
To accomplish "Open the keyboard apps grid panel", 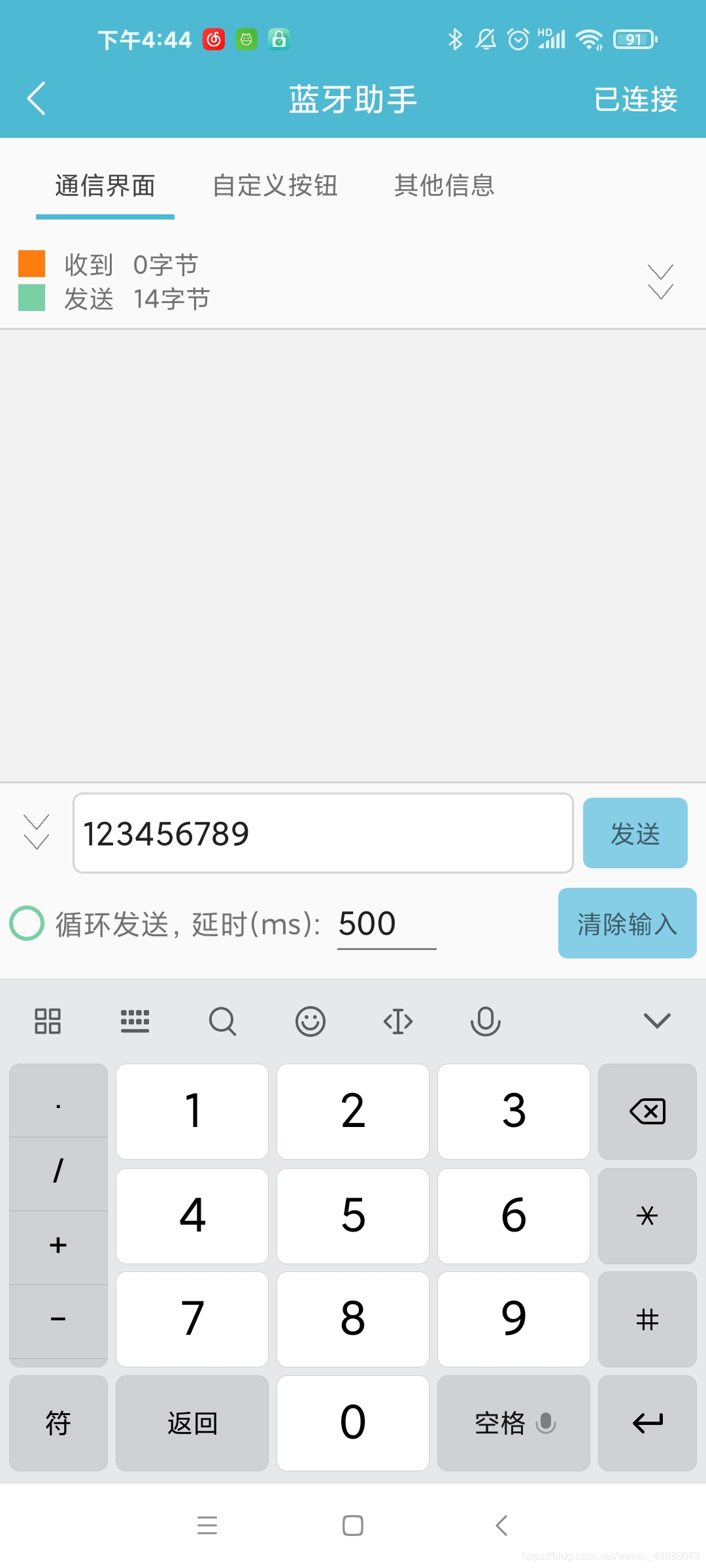I will click(48, 1021).
